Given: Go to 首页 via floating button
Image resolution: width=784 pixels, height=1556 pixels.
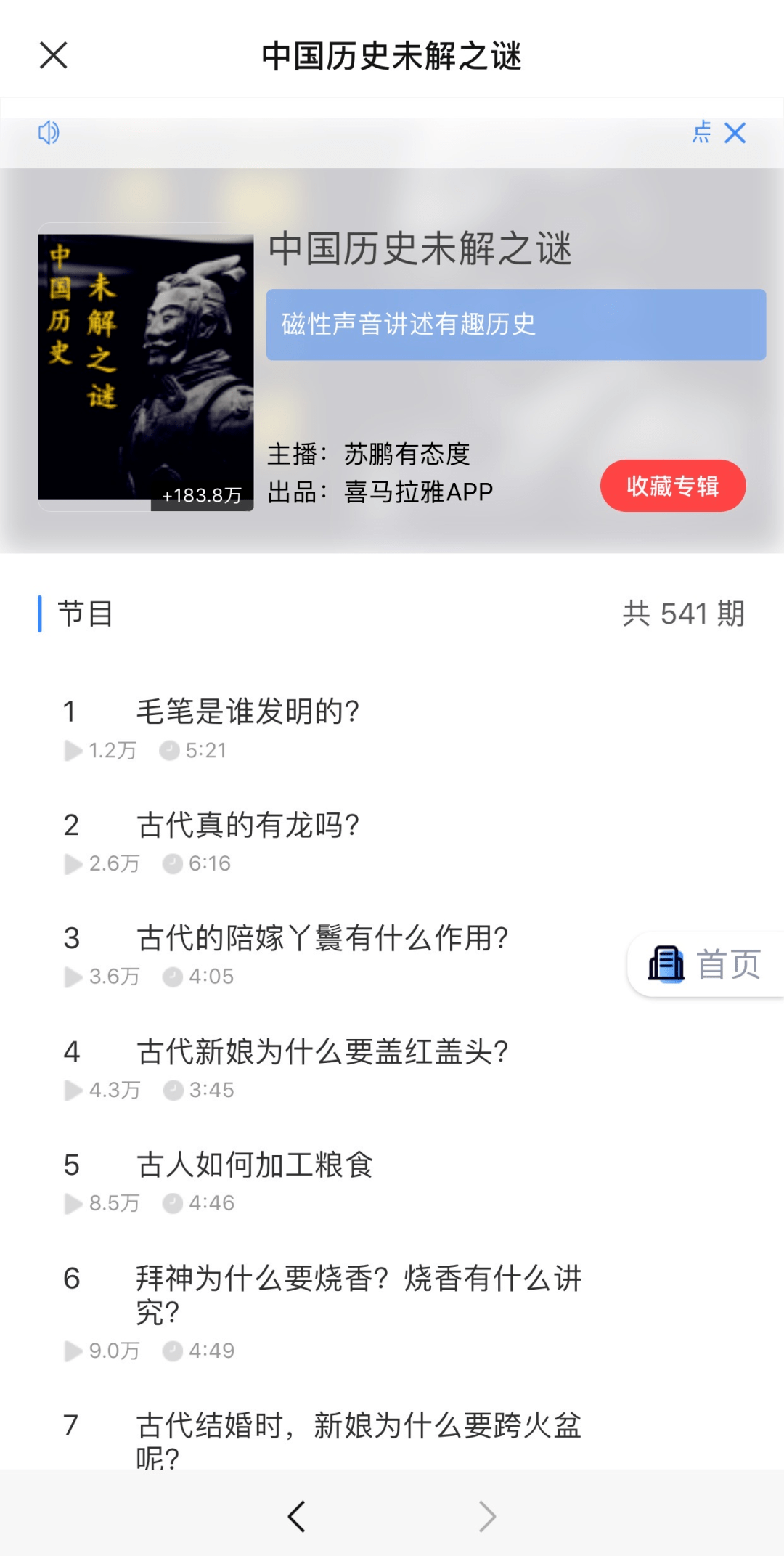Looking at the screenshot, I should tap(706, 964).
